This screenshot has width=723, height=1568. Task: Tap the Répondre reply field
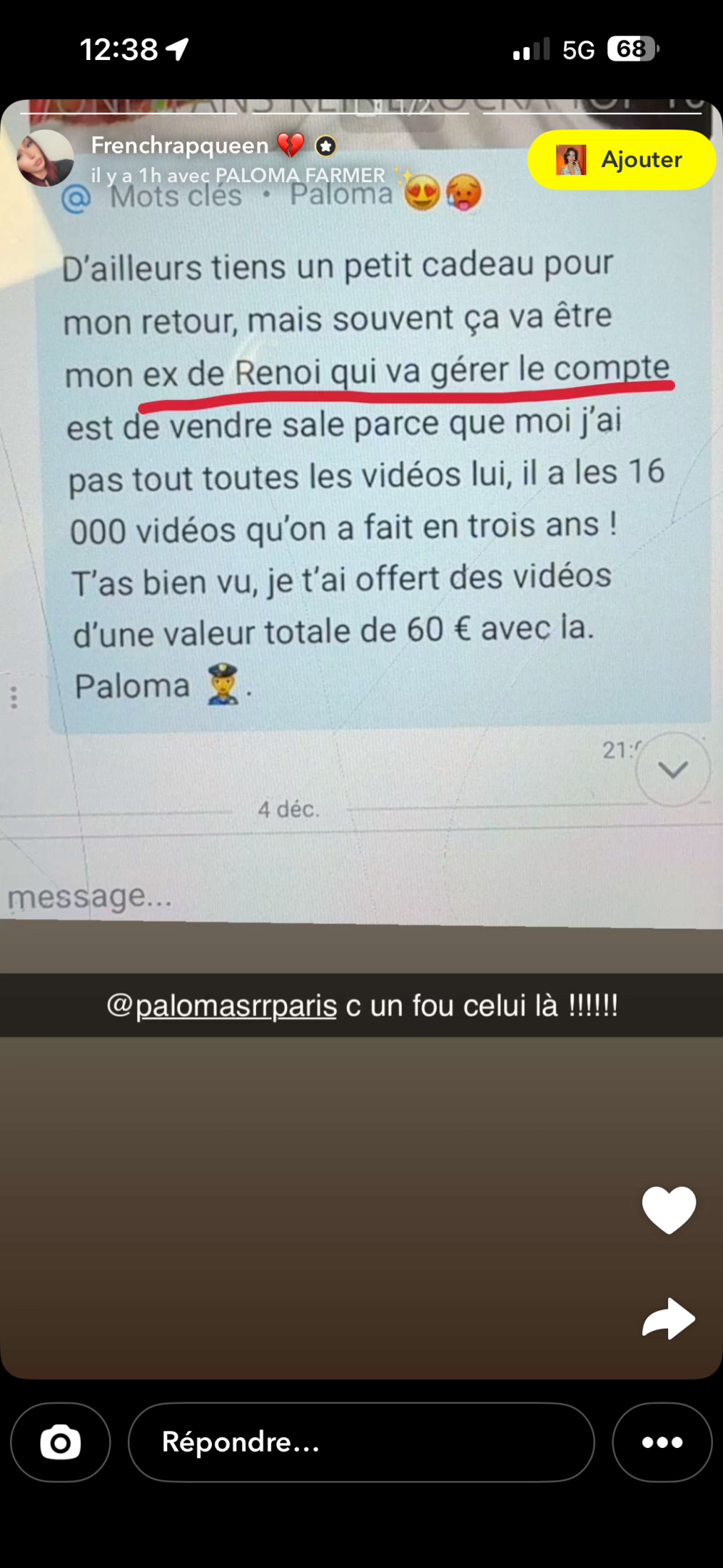(361, 1443)
